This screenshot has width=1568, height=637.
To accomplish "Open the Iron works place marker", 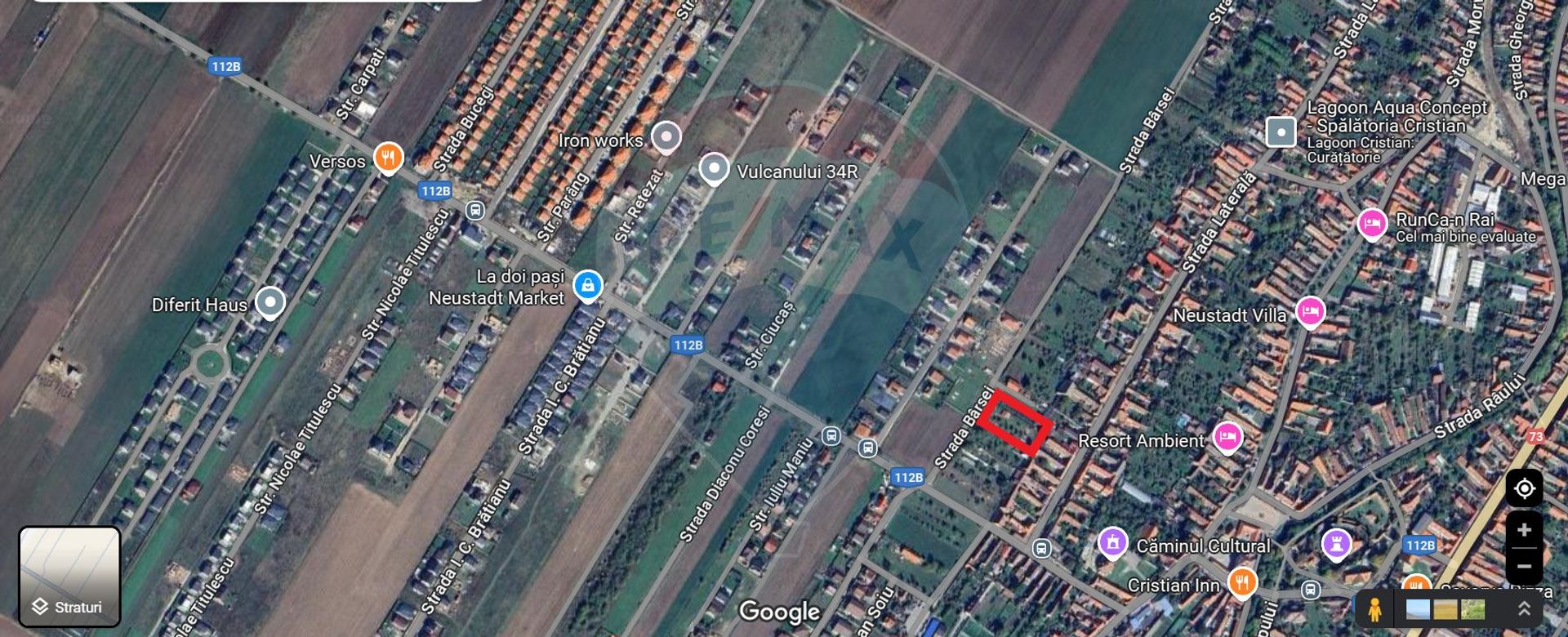I will [x=666, y=136].
